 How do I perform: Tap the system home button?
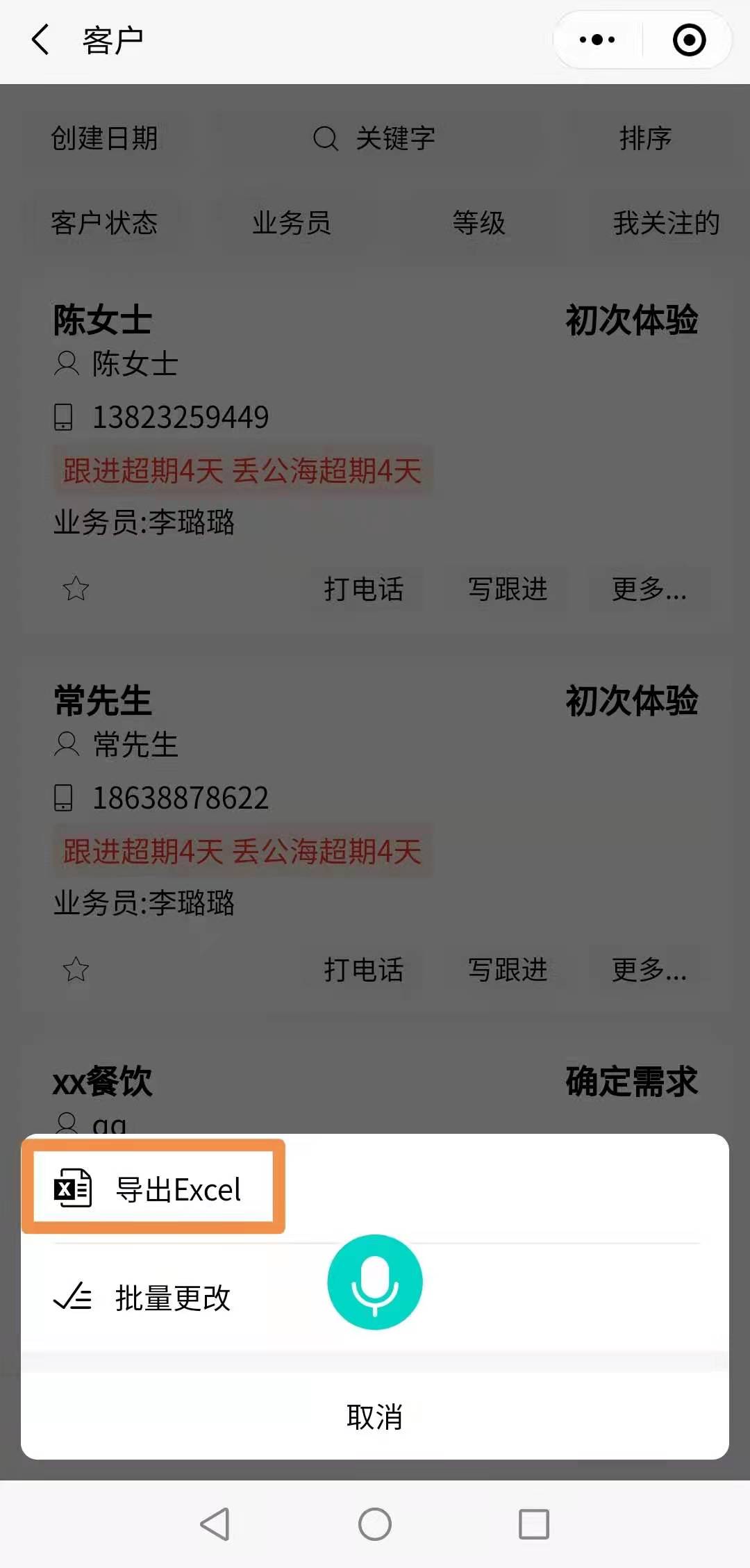pyautogui.click(x=375, y=1524)
